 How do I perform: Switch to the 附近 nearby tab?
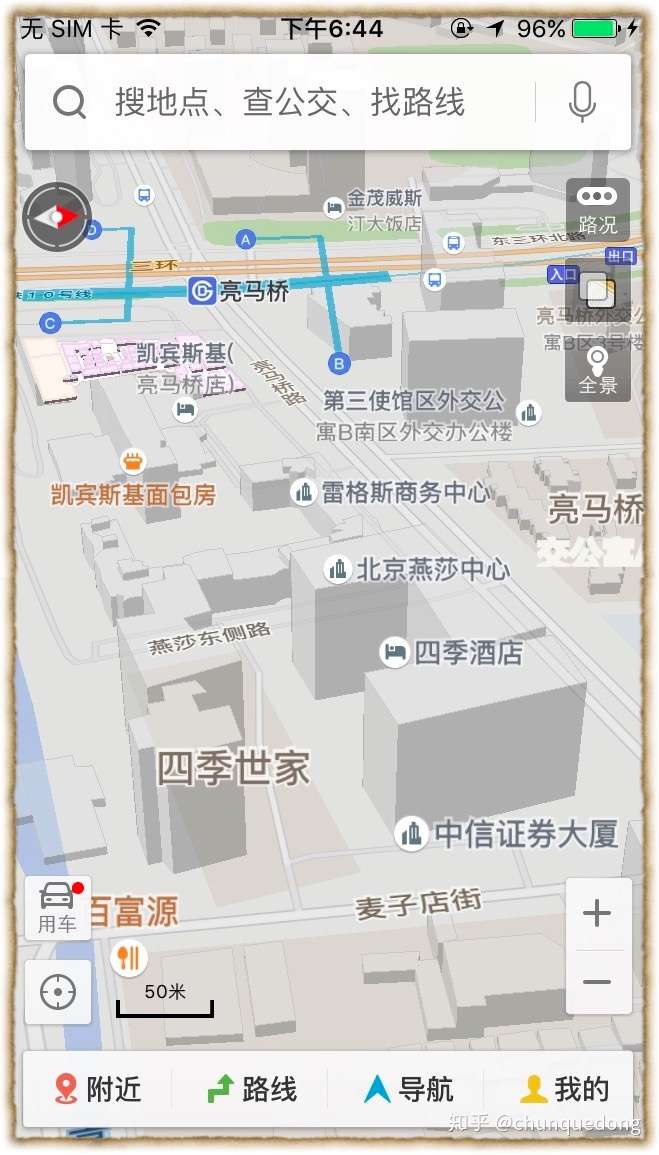pos(97,1089)
